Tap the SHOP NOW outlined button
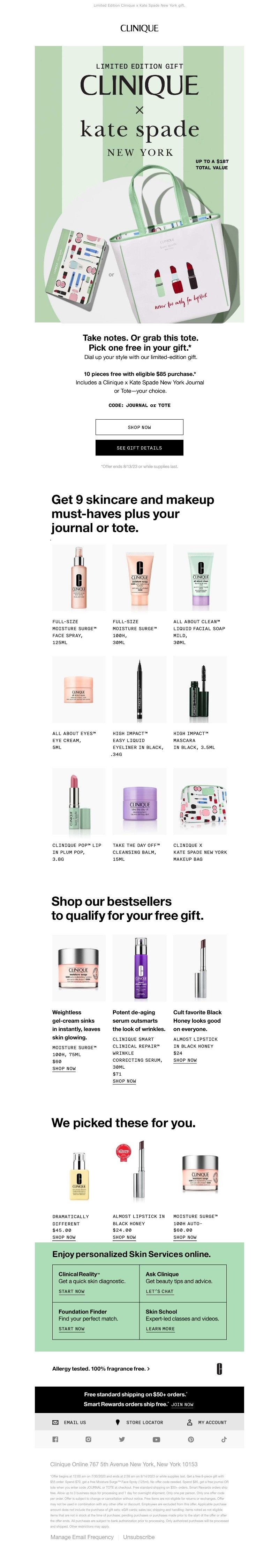This screenshot has width=279, height=1568. (x=139, y=427)
